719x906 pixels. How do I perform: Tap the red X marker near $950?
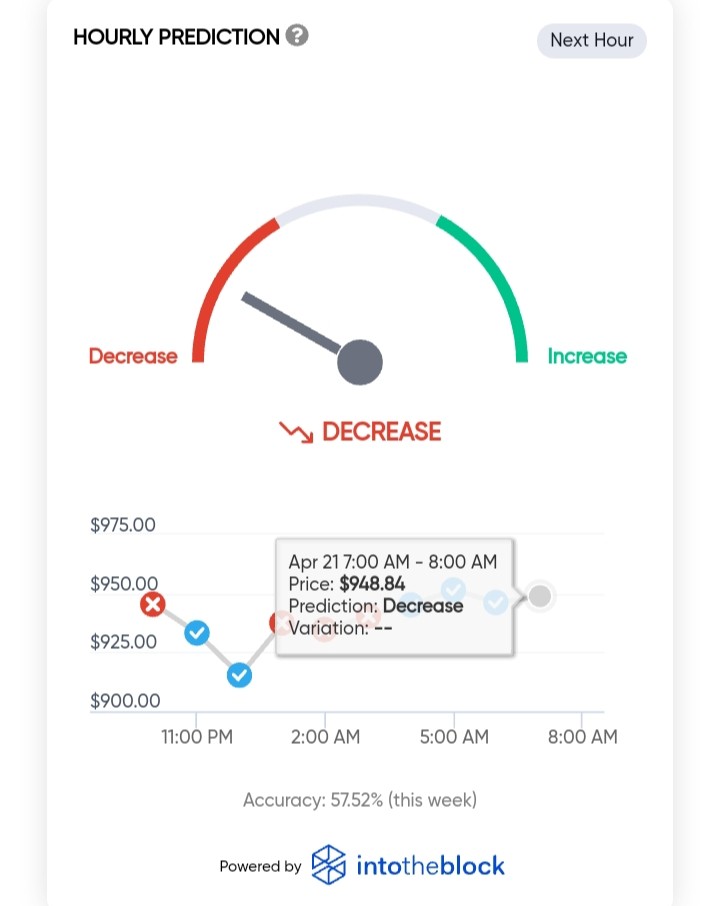coord(153,604)
